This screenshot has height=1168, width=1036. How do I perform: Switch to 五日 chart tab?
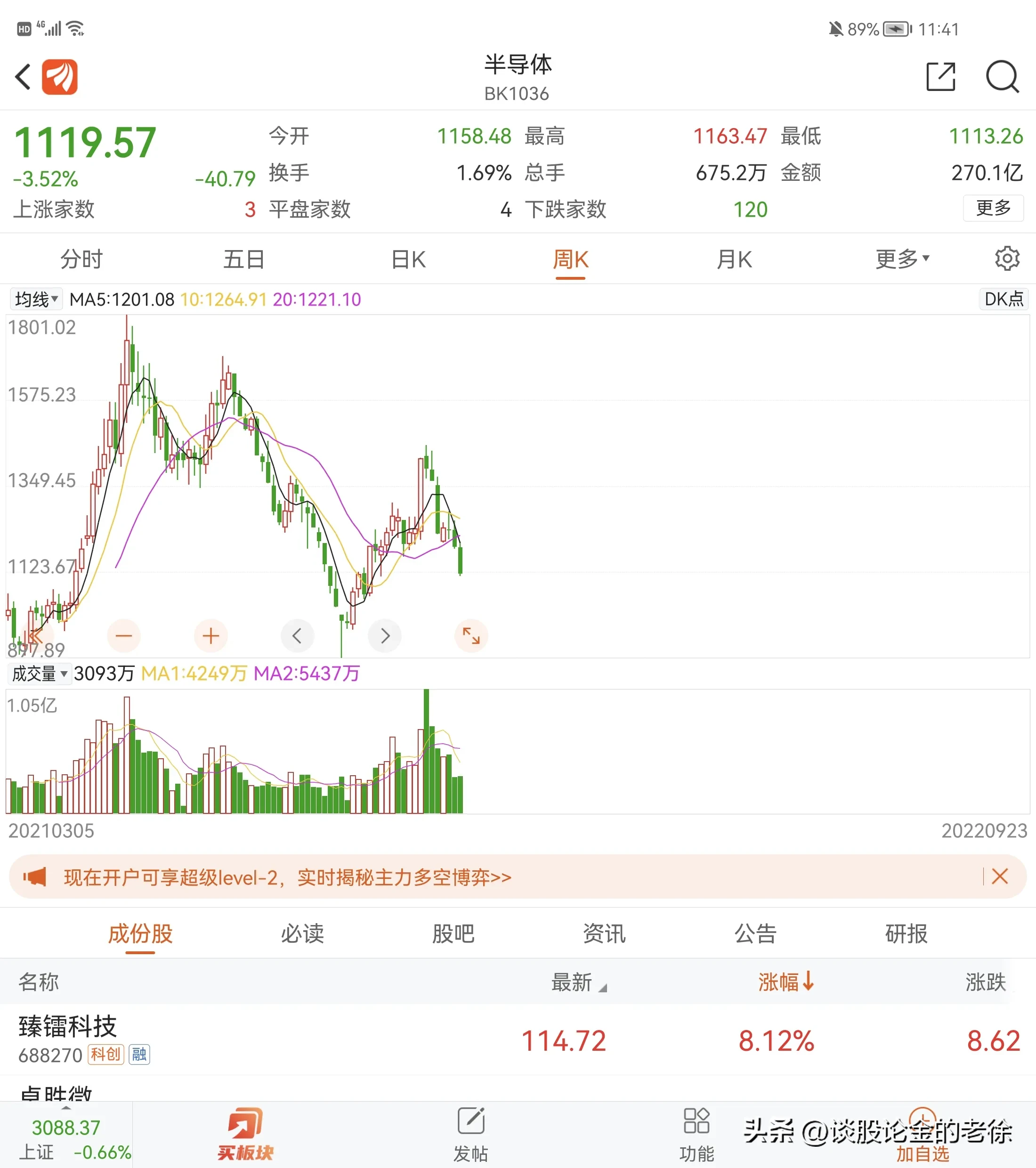[244, 260]
